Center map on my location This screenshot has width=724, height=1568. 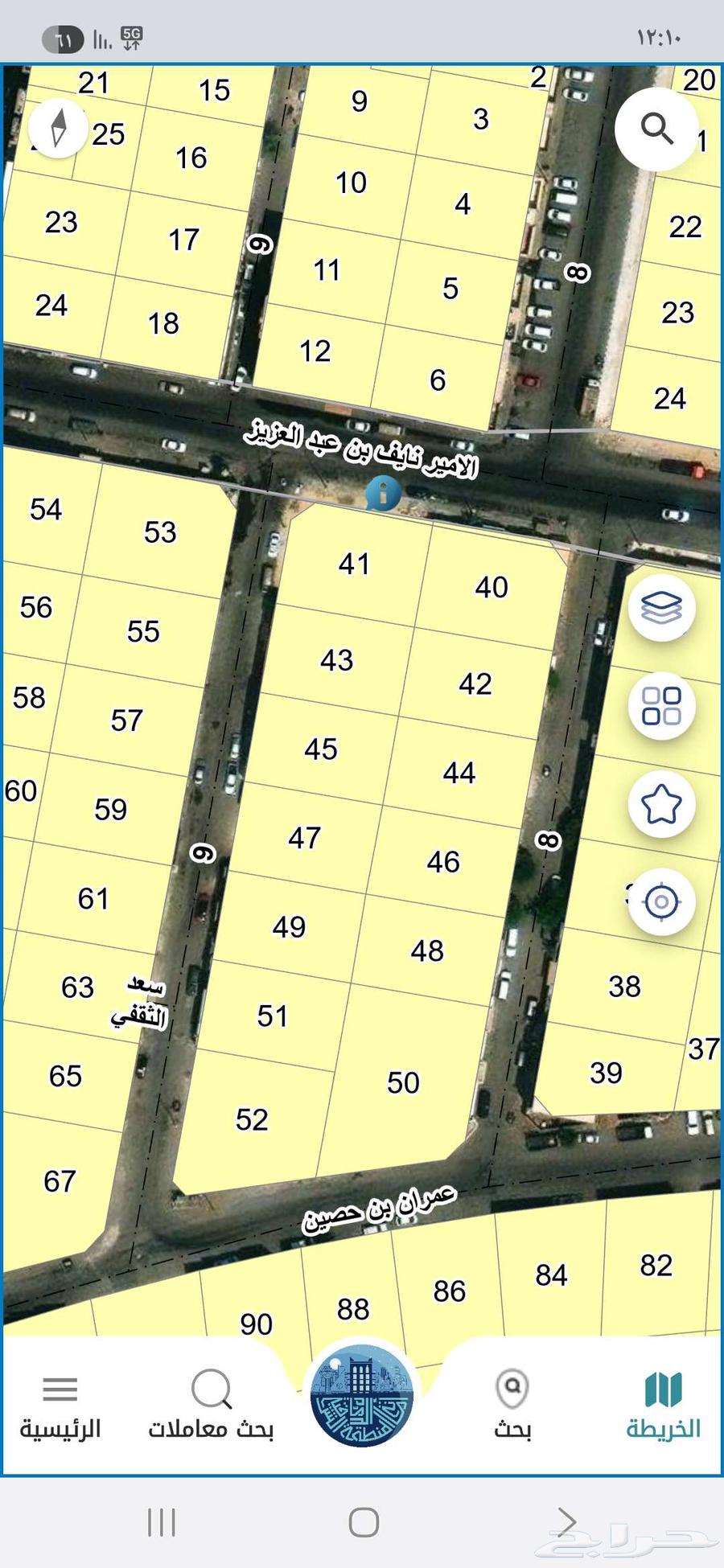[x=661, y=901]
